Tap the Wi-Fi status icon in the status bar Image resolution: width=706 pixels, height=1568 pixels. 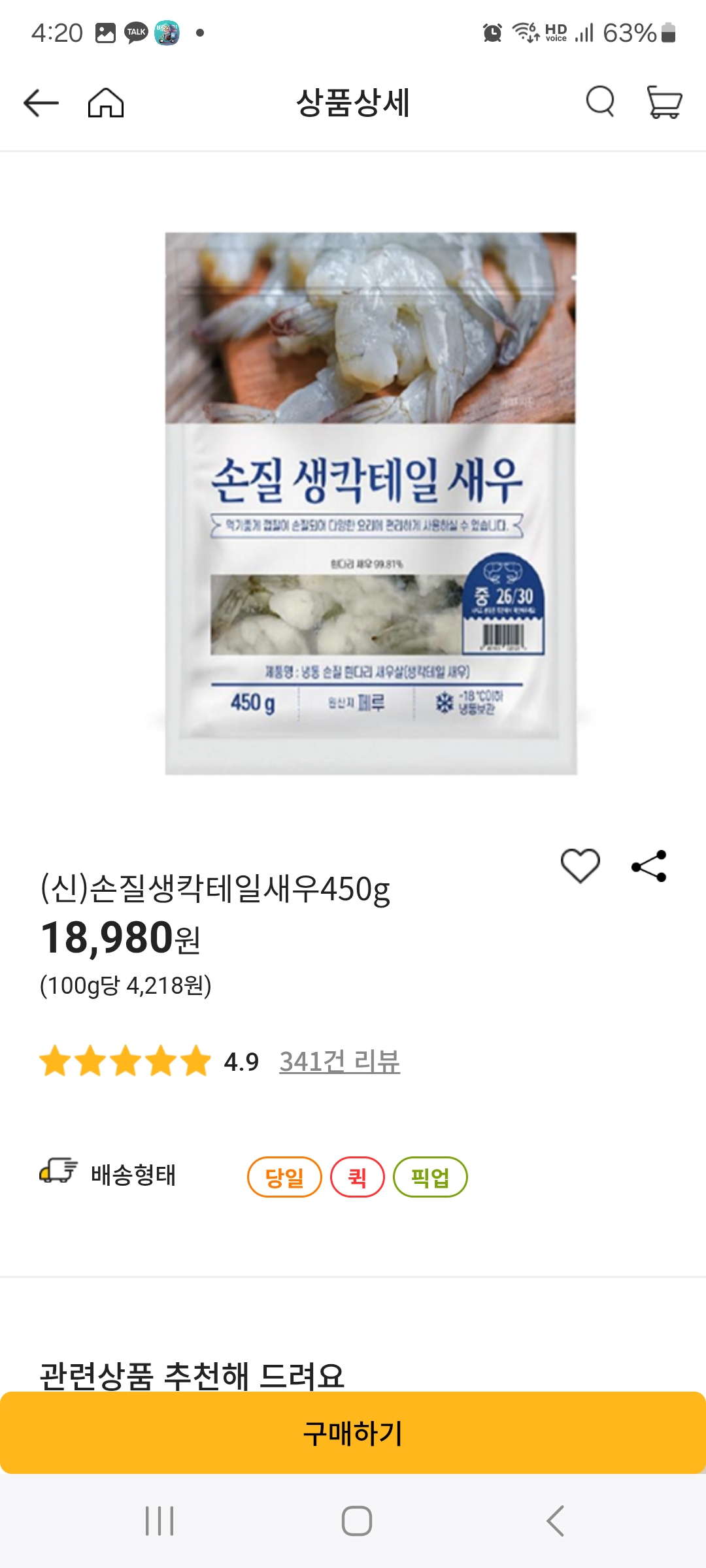(x=527, y=31)
